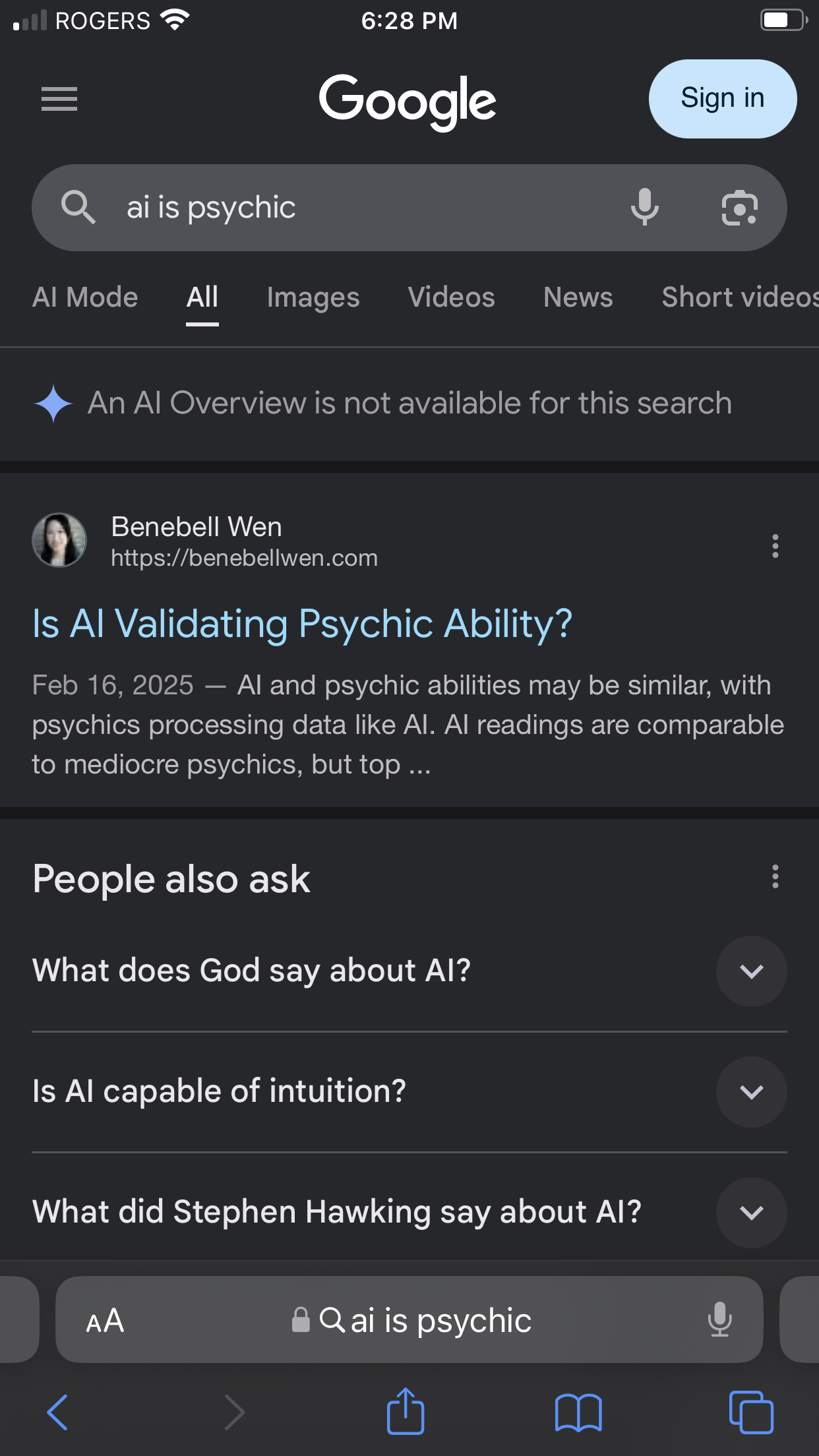Viewport: 819px width, 1456px height.
Task: Open Google Lens image search
Action: tap(739, 208)
